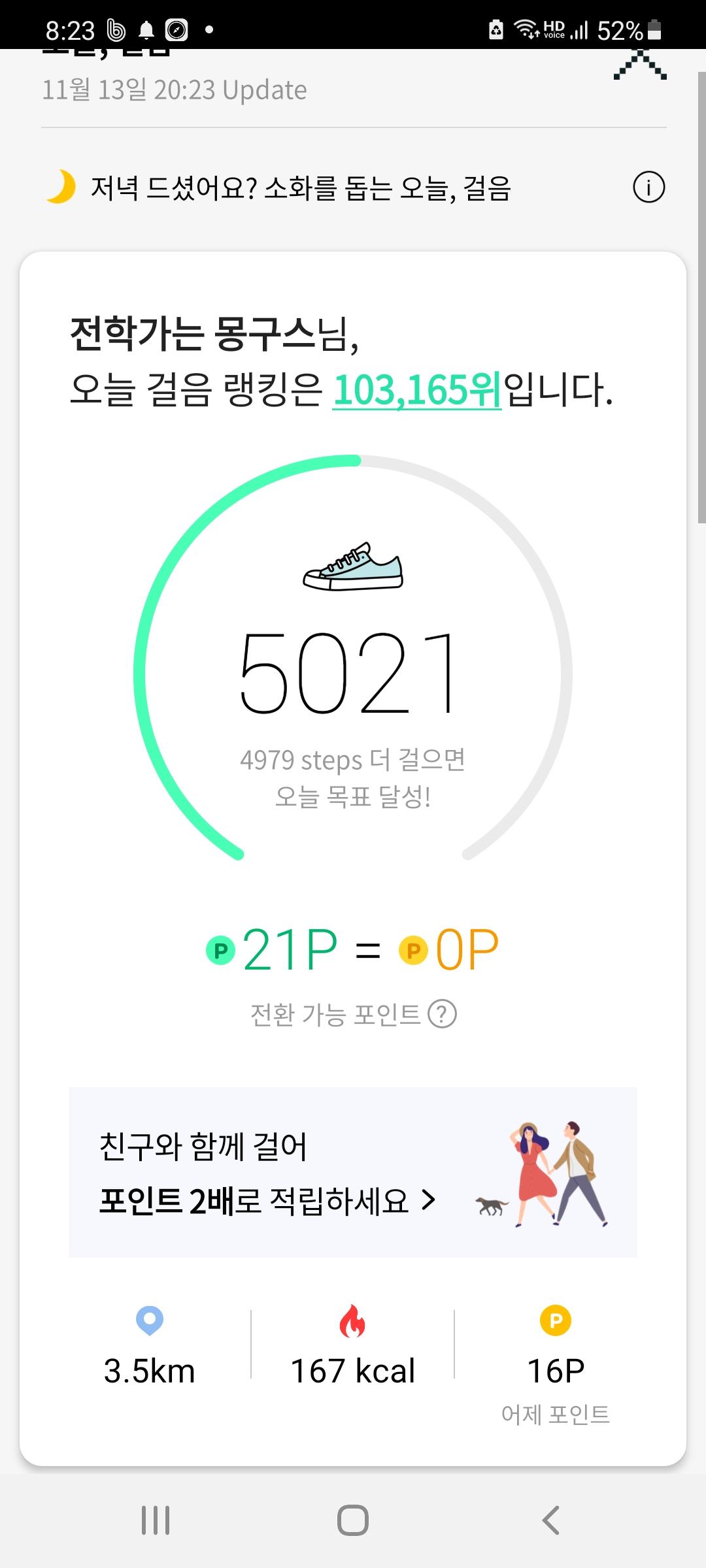Go back using the system back button
The width and height of the screenshot is (706, 1568).
coord(550,1520)
